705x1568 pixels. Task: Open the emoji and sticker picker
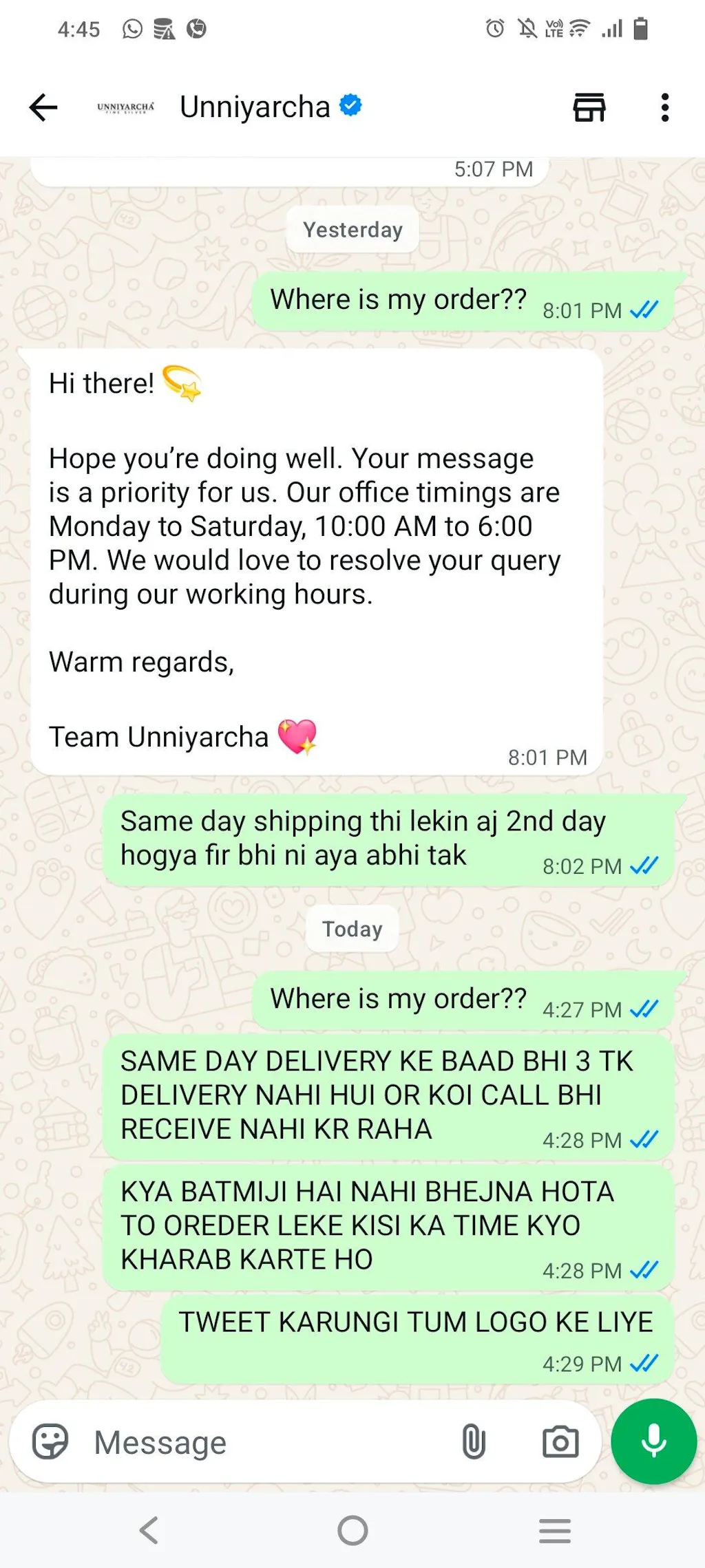click(50, 1441)
